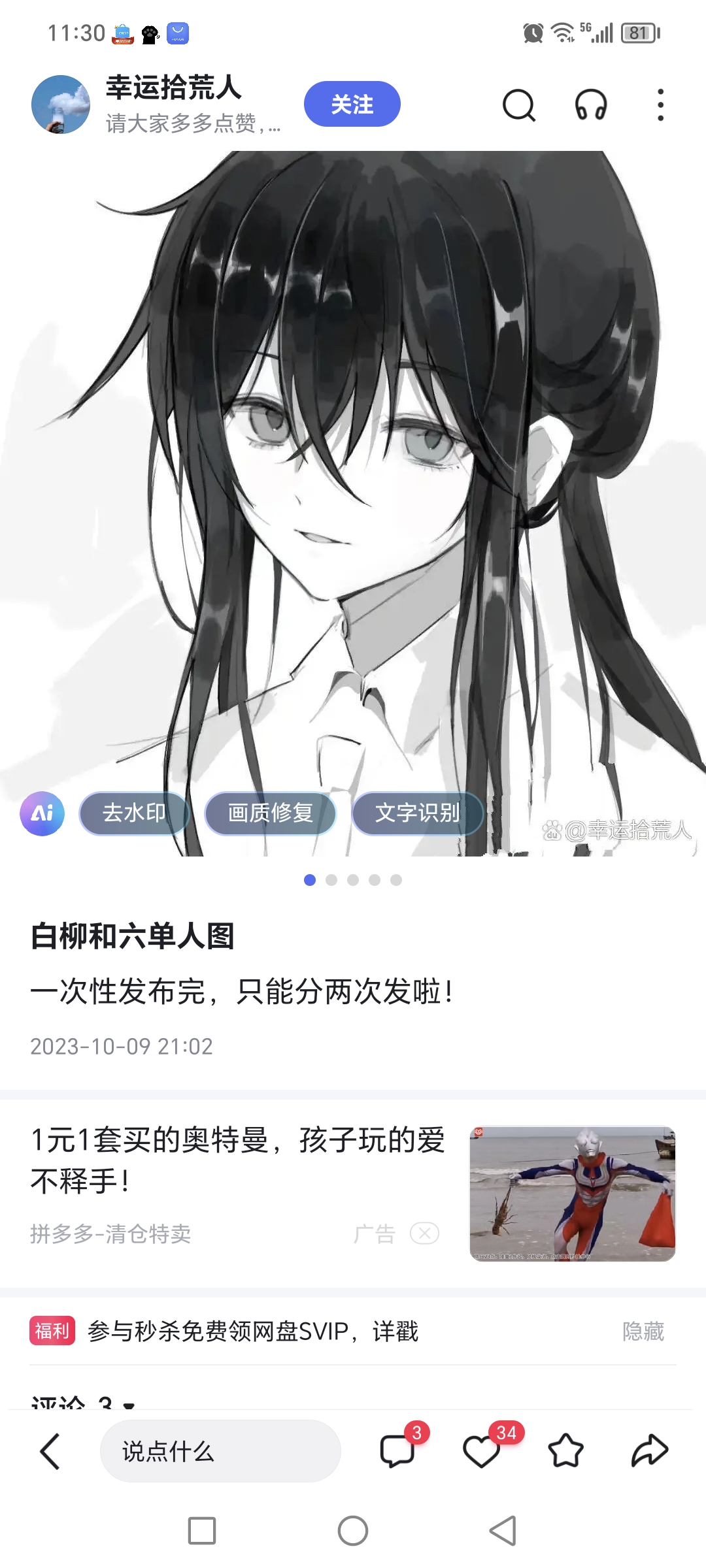706x1568 pixels.
Task: Follow 幸运拾荒人 with the 关注 button
Action: click(352, 104)
